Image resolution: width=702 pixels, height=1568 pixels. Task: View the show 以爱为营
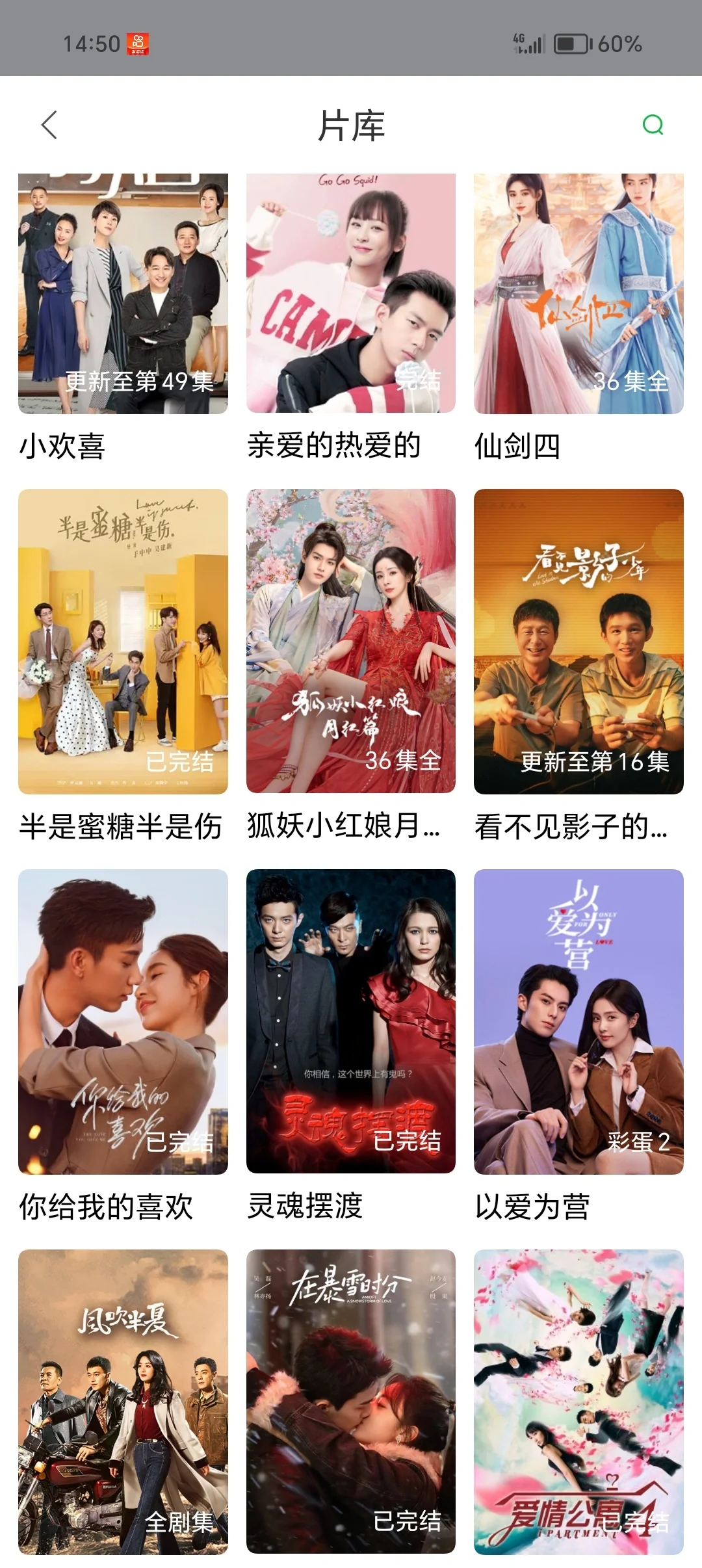click(x=578, y=1021)
